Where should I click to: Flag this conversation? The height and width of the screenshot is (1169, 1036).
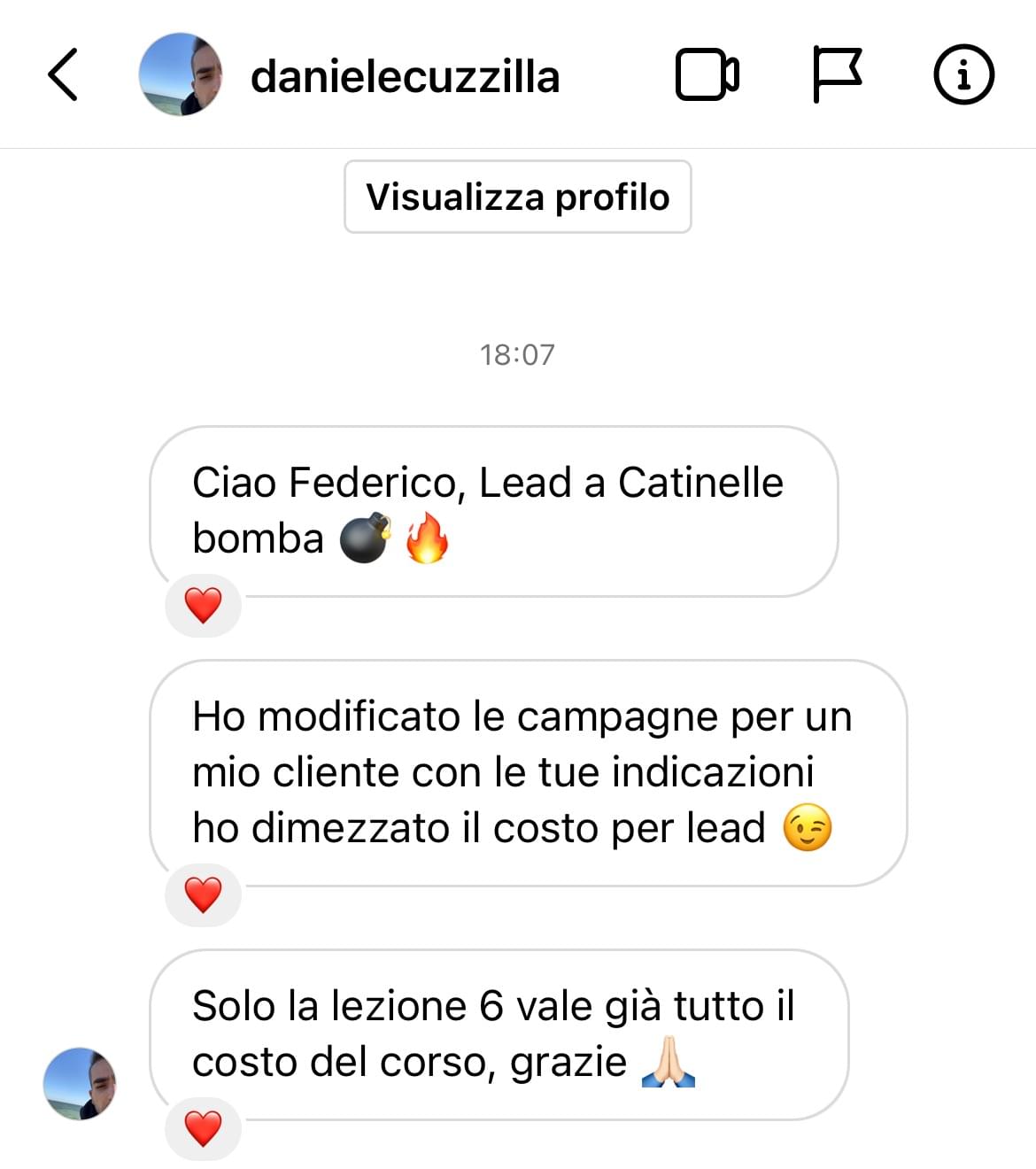click(x=836, y=74)
